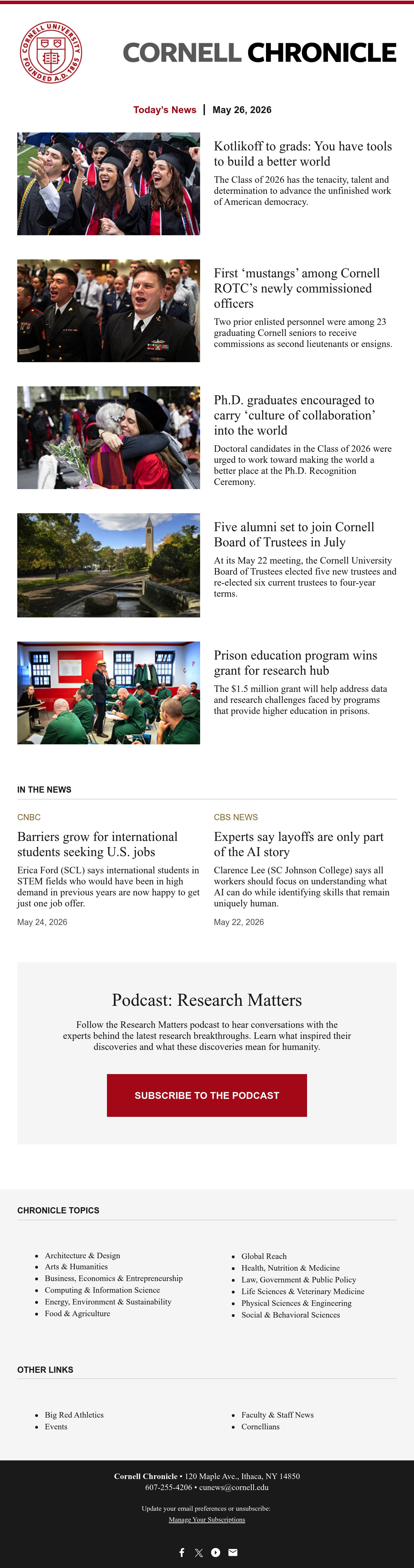Tap the email envelope icon in the footer
Viewport: 414px width, 1568px height.
(233, 1552)
